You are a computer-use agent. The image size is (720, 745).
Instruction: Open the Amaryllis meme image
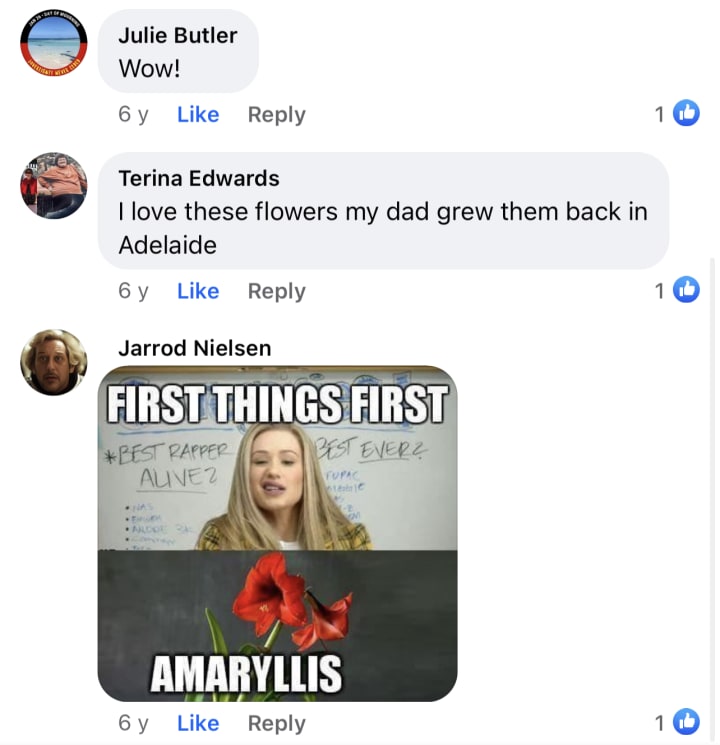pyautogui.click(x=277, y=533)
